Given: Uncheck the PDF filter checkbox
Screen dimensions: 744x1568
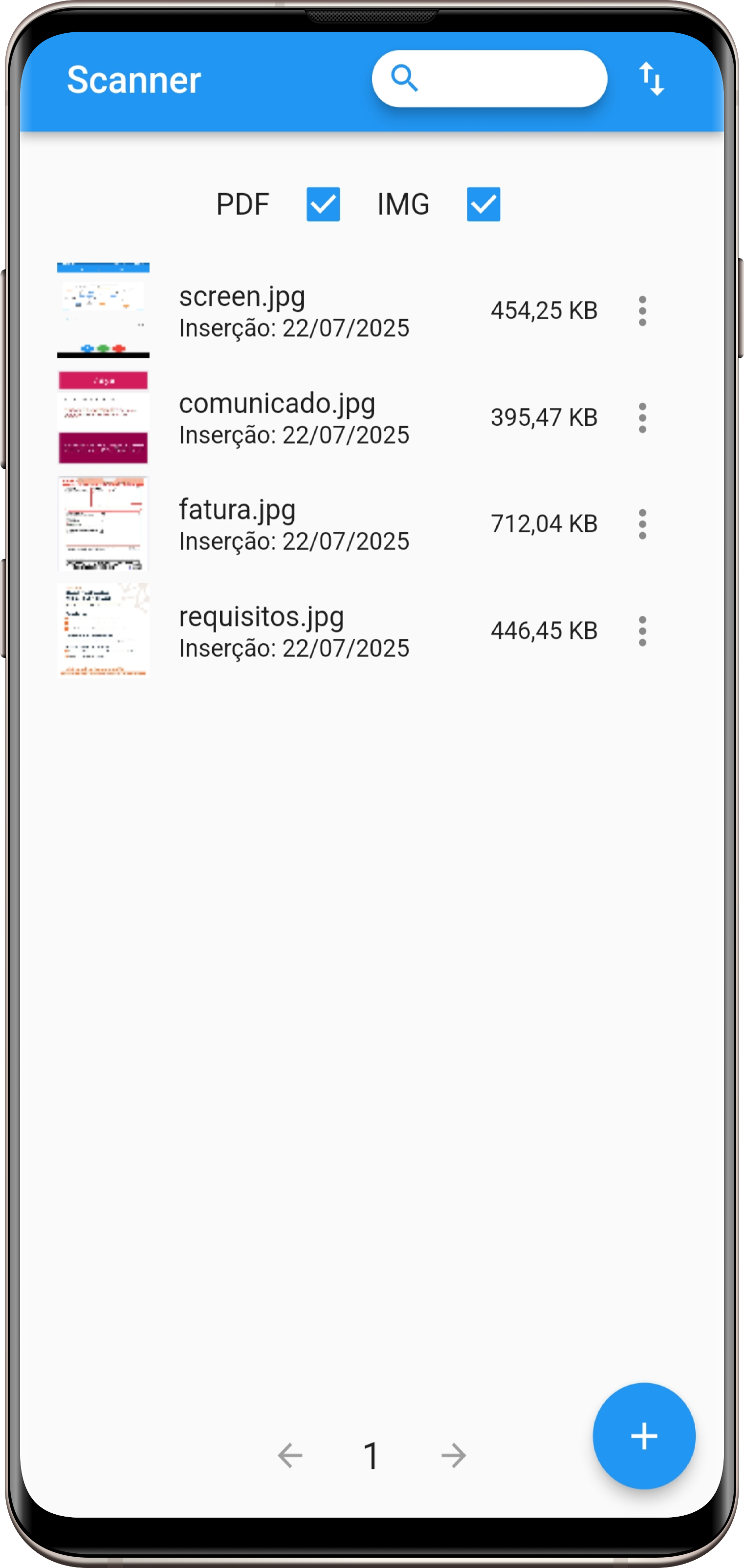Looking at the screenshot, I should tap(323, 204).
